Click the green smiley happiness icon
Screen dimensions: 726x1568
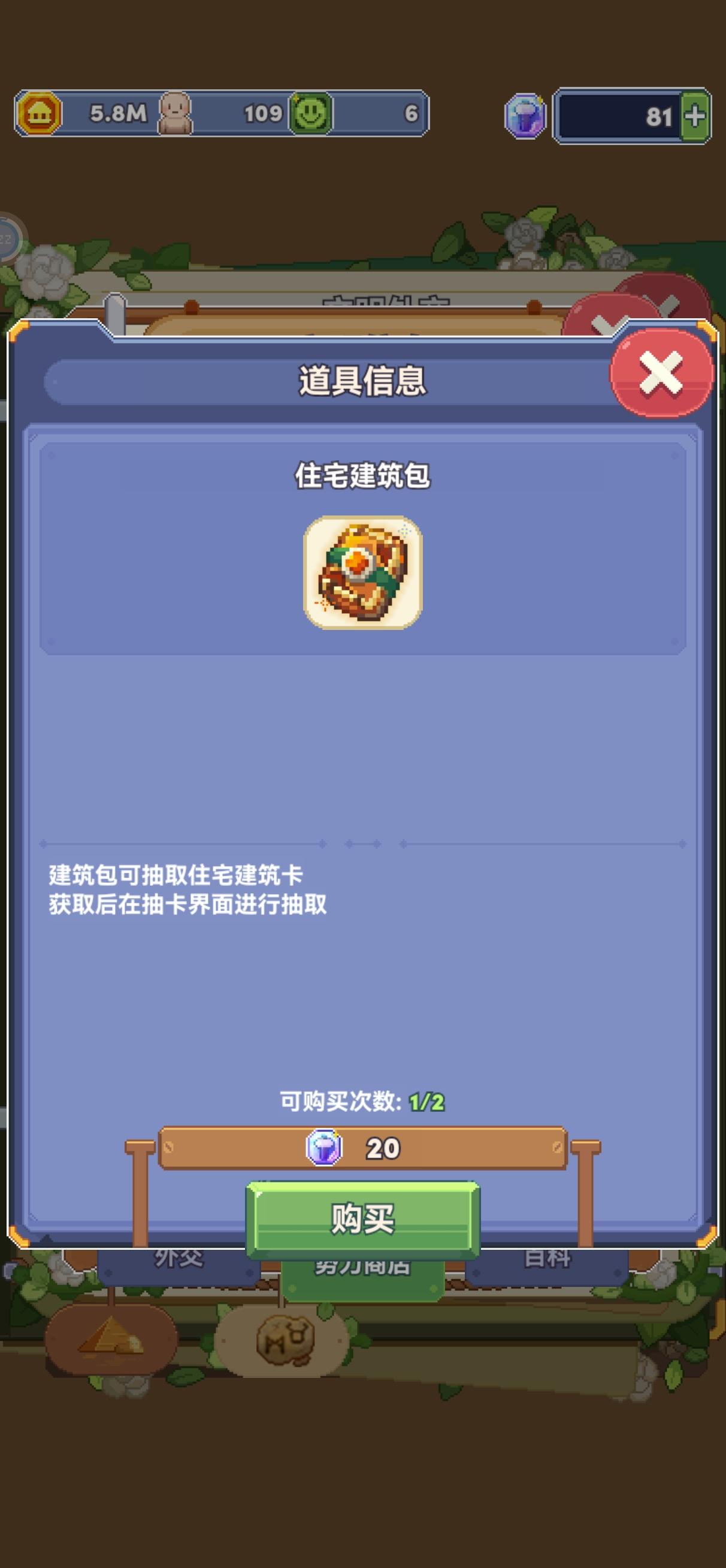tap(311, 113)
